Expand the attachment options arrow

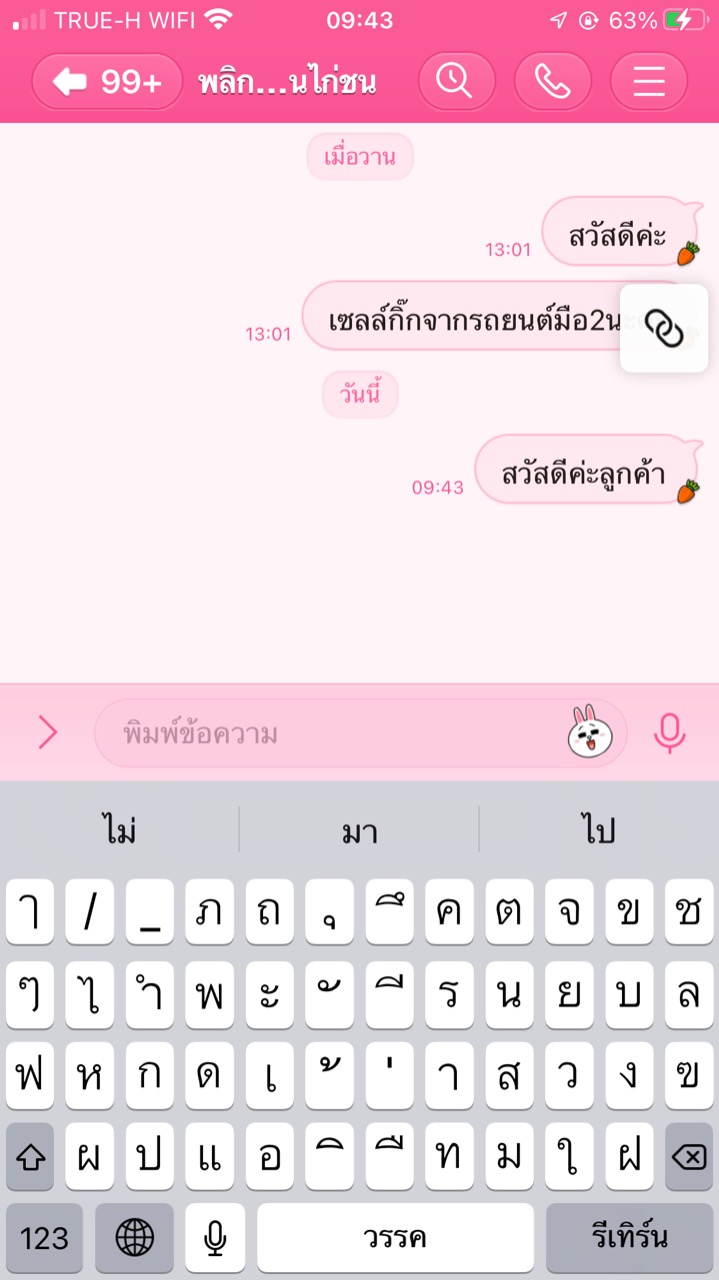point(47,733)
